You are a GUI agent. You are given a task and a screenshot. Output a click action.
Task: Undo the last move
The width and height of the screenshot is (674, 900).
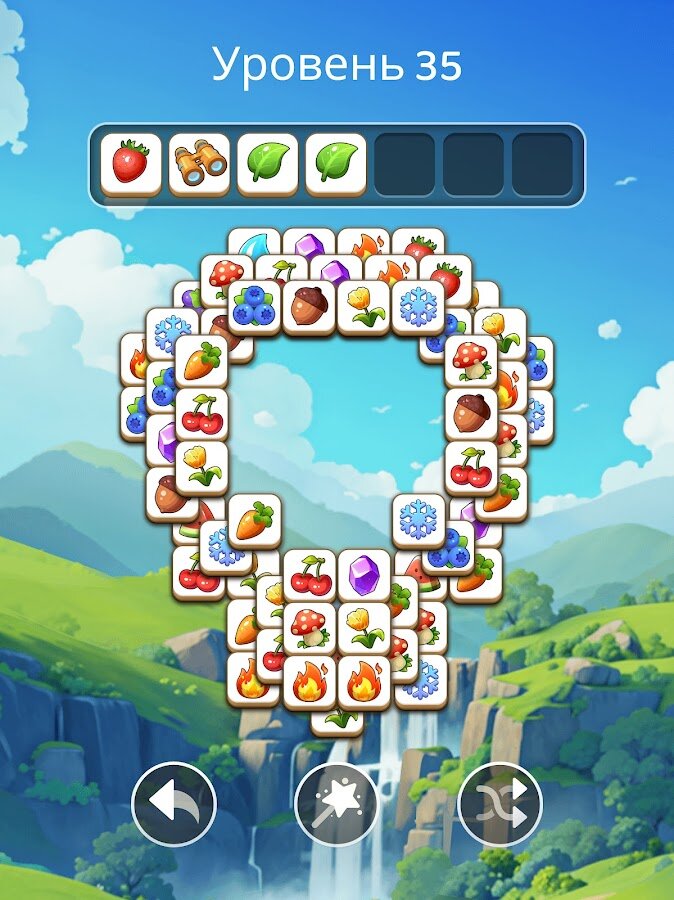[174, 804]
